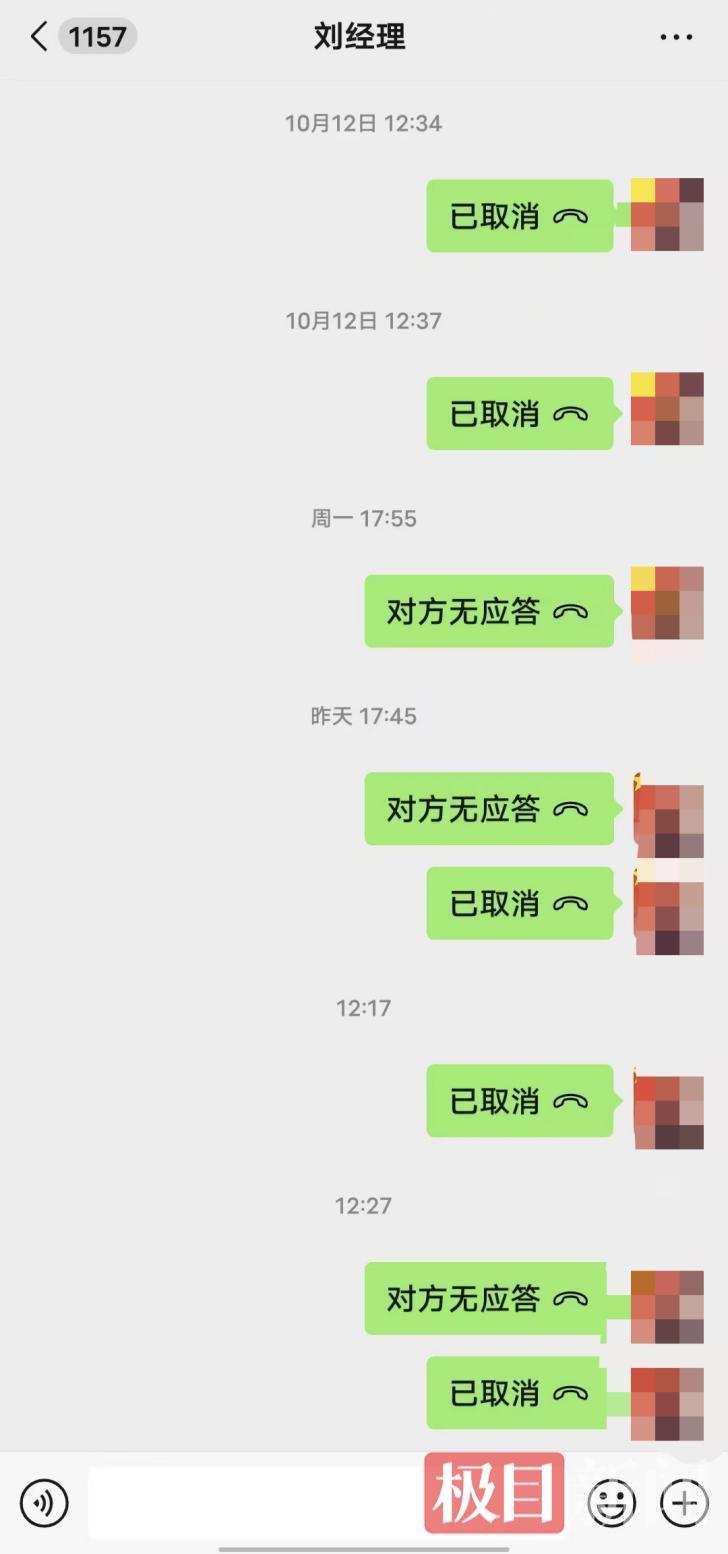
Task: Go back to the chat list
Action: pyautogui.click(x=38, y=37)
